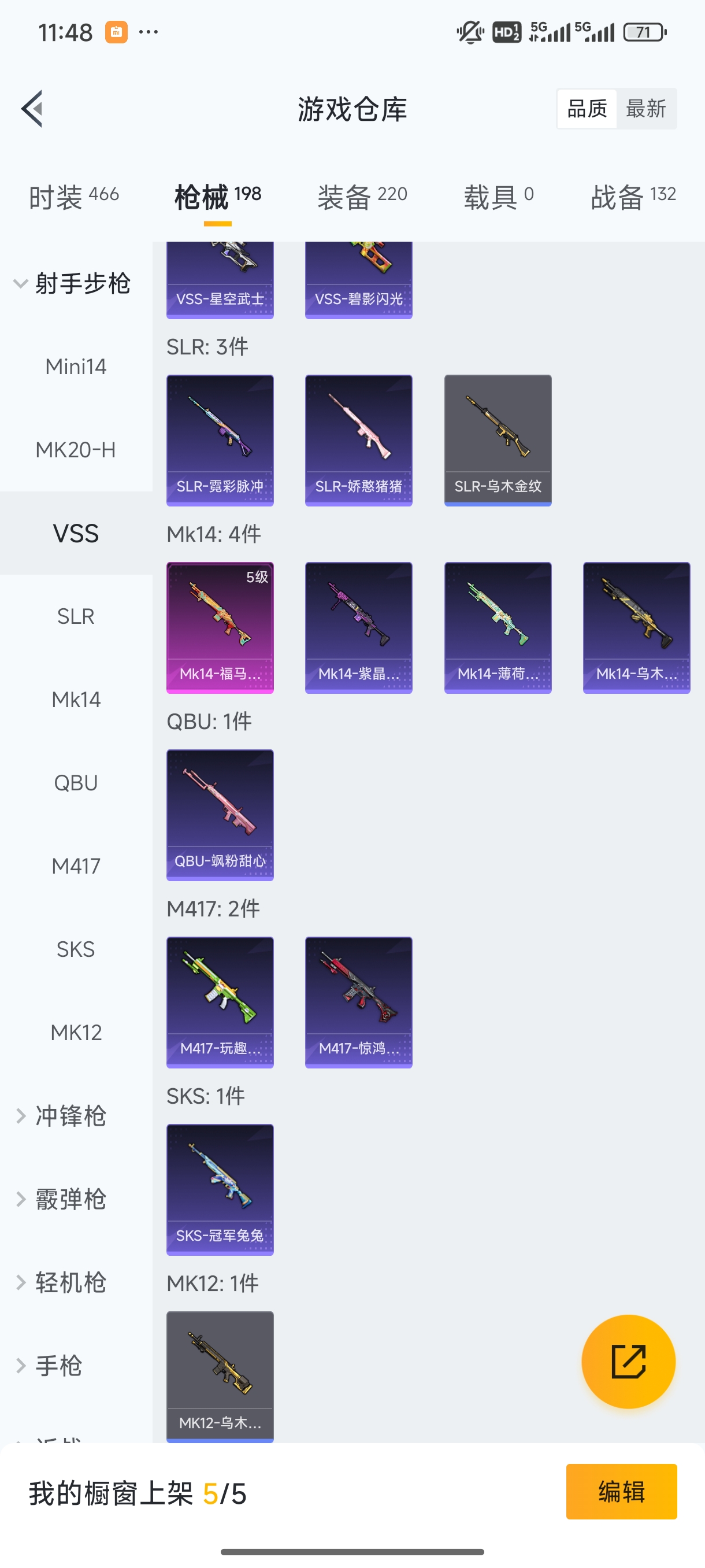
Task: Tap the orange share floating button
Action: tap(628, 1361)
